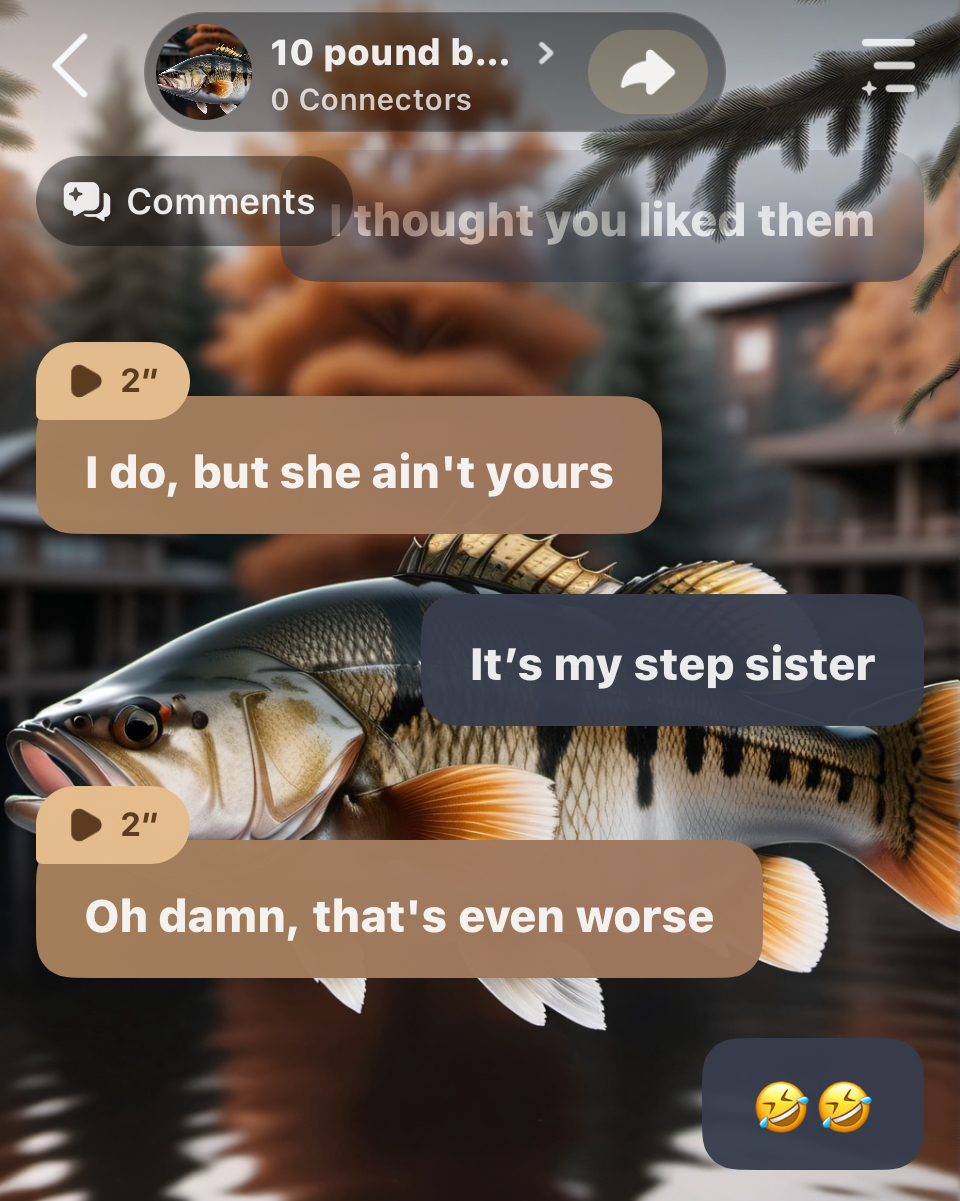This screenshot has height=1201, width=960.
Task: Open the options menu with the sparkle icon
Action: pyautogui.click(x=888, y=67)
